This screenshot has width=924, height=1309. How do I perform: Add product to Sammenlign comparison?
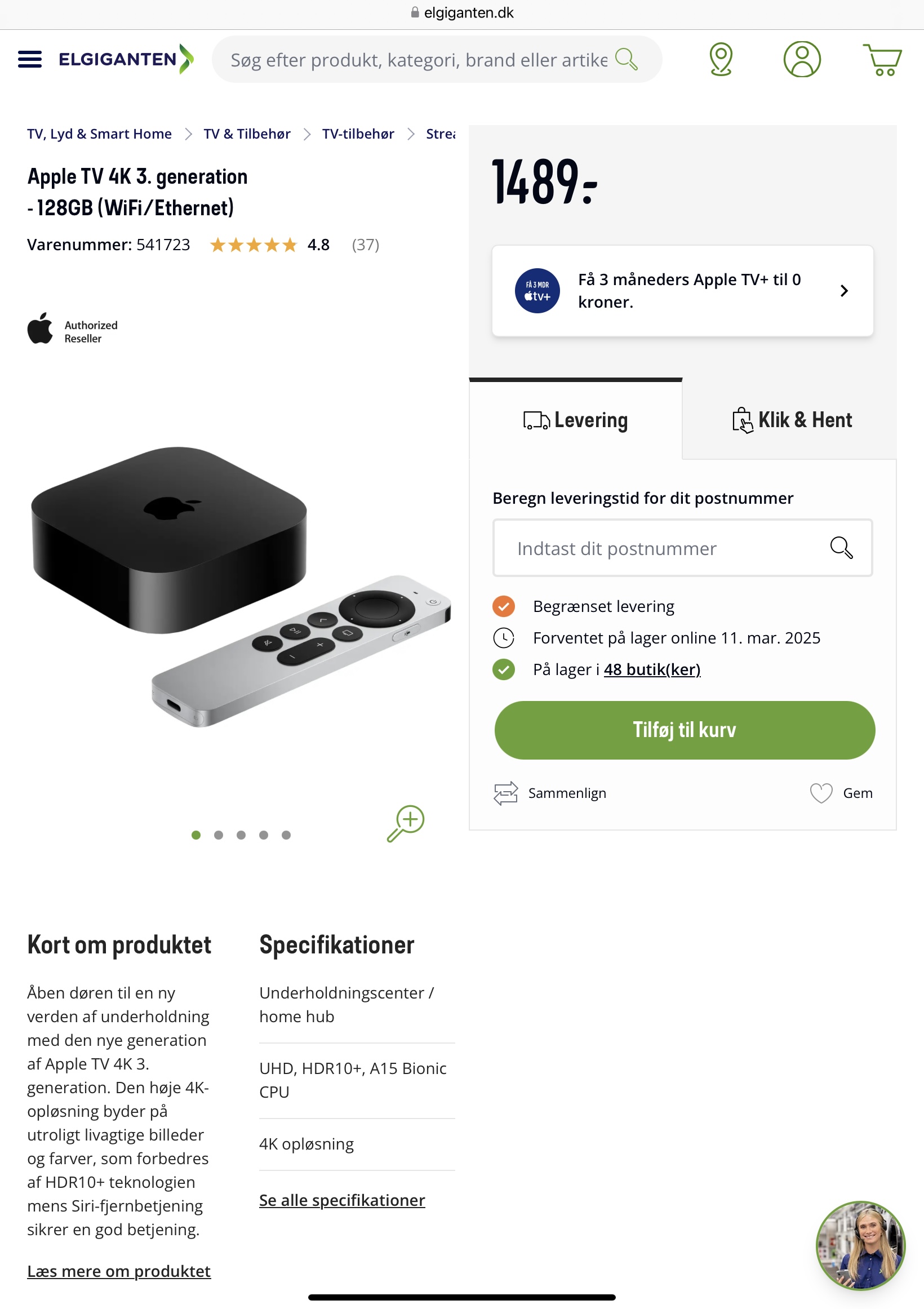tap(550, 793)
